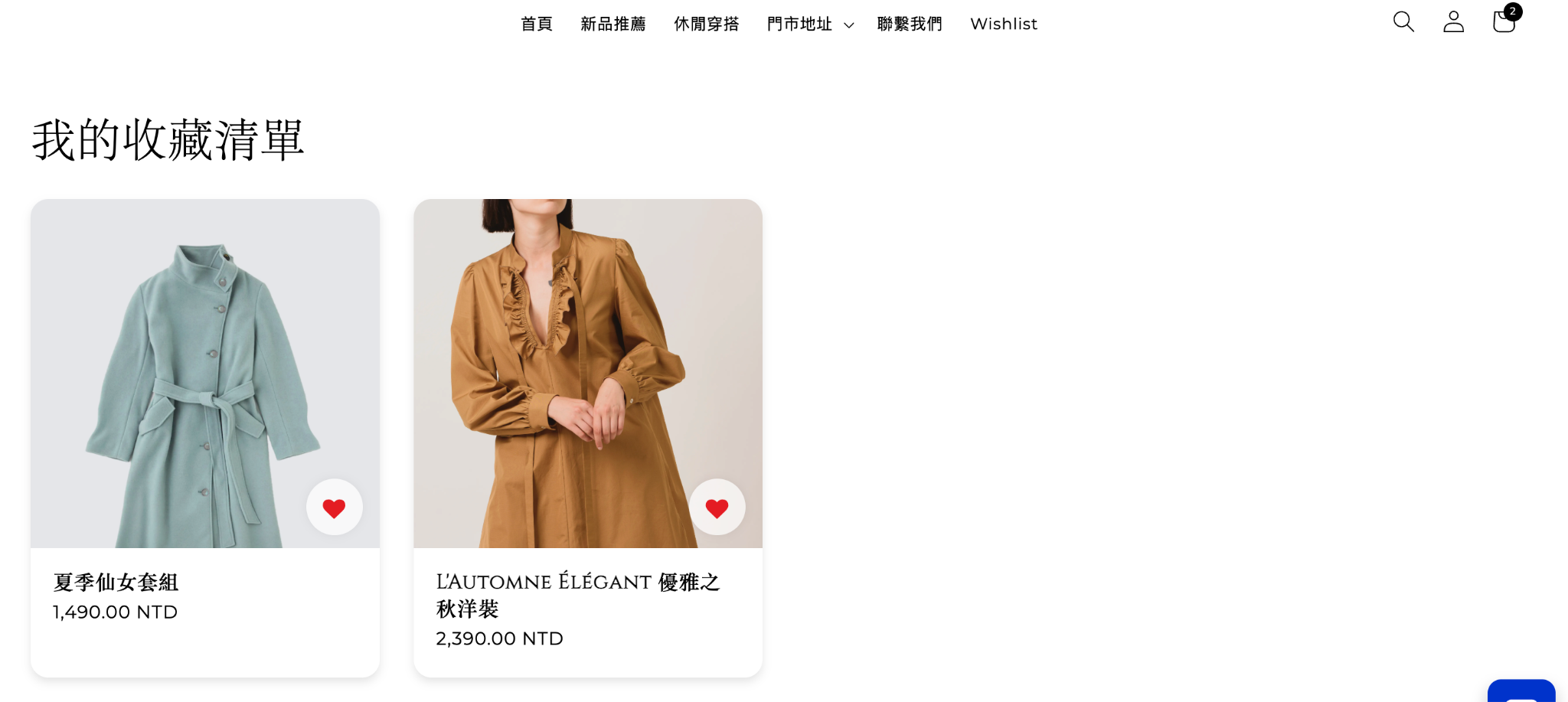Go to 首頁 home page
Screen dimensions: 1568x702
click(x=536, y=24)
